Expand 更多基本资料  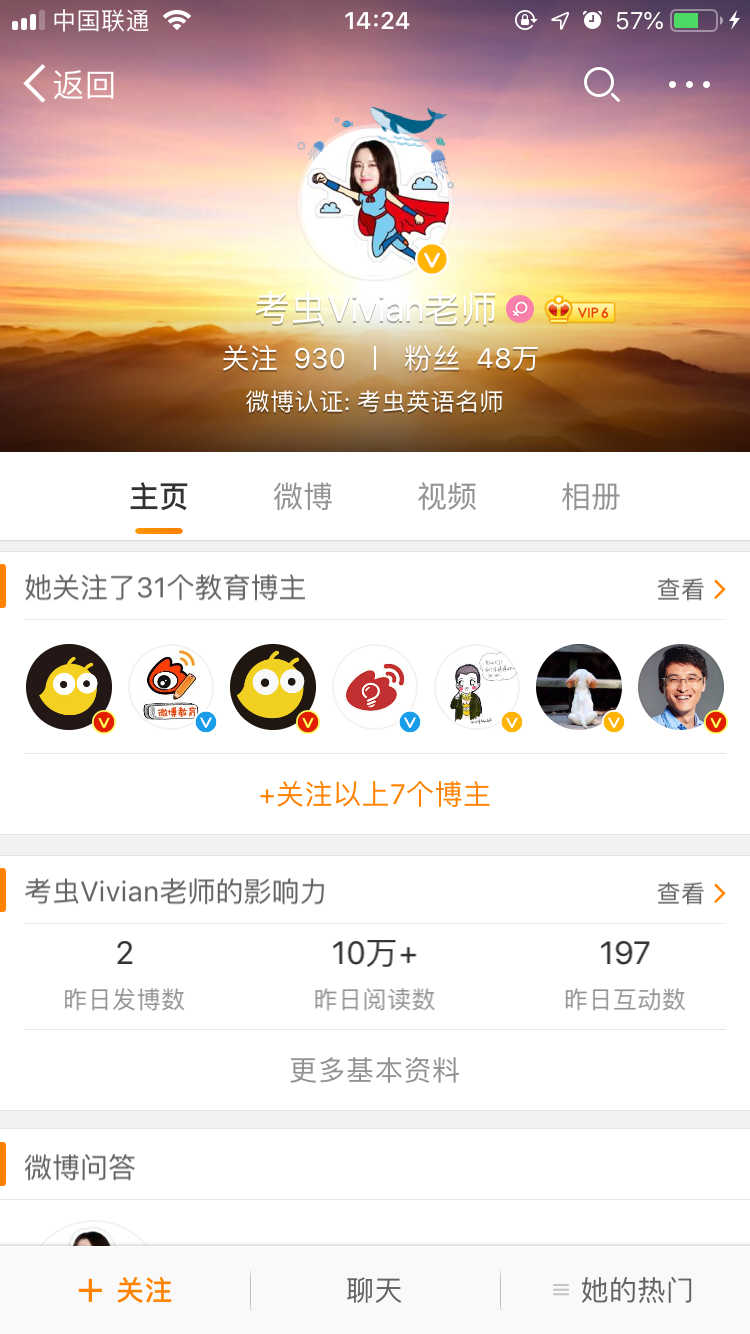point(375,1071)
